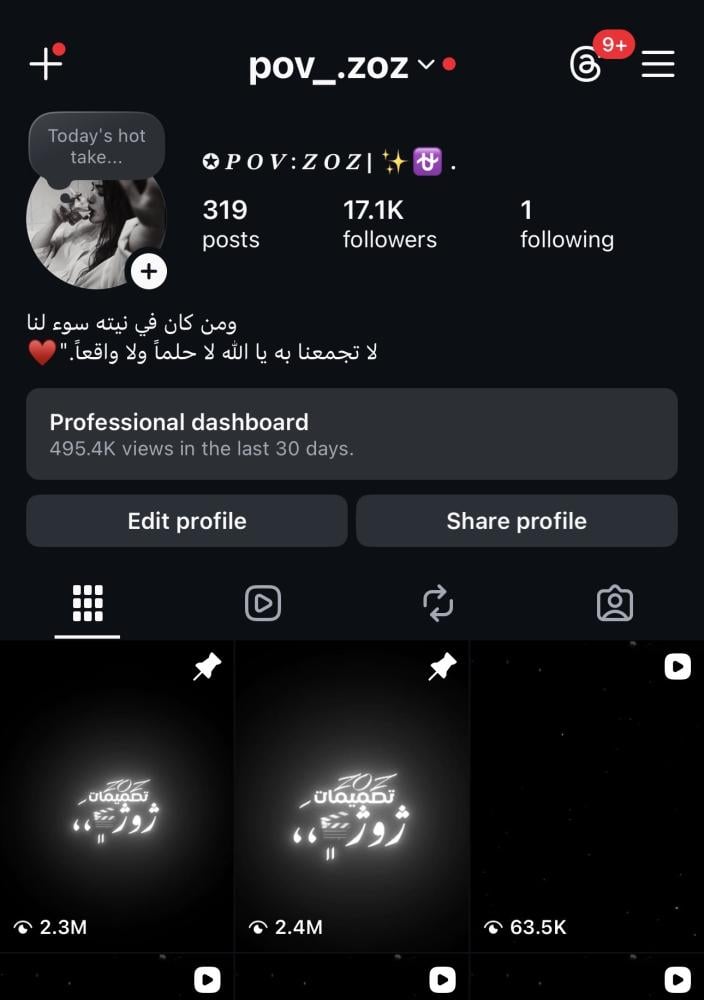Open Threads from the top bar

click(x=585, y=65)
